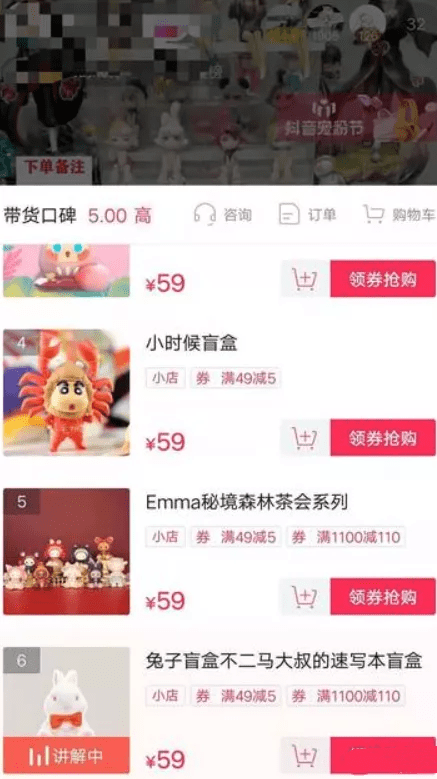This screenshot has height=779, width=437.
Task: Open 兔子盲盒 product being explained
Action: tap(67, 710)
